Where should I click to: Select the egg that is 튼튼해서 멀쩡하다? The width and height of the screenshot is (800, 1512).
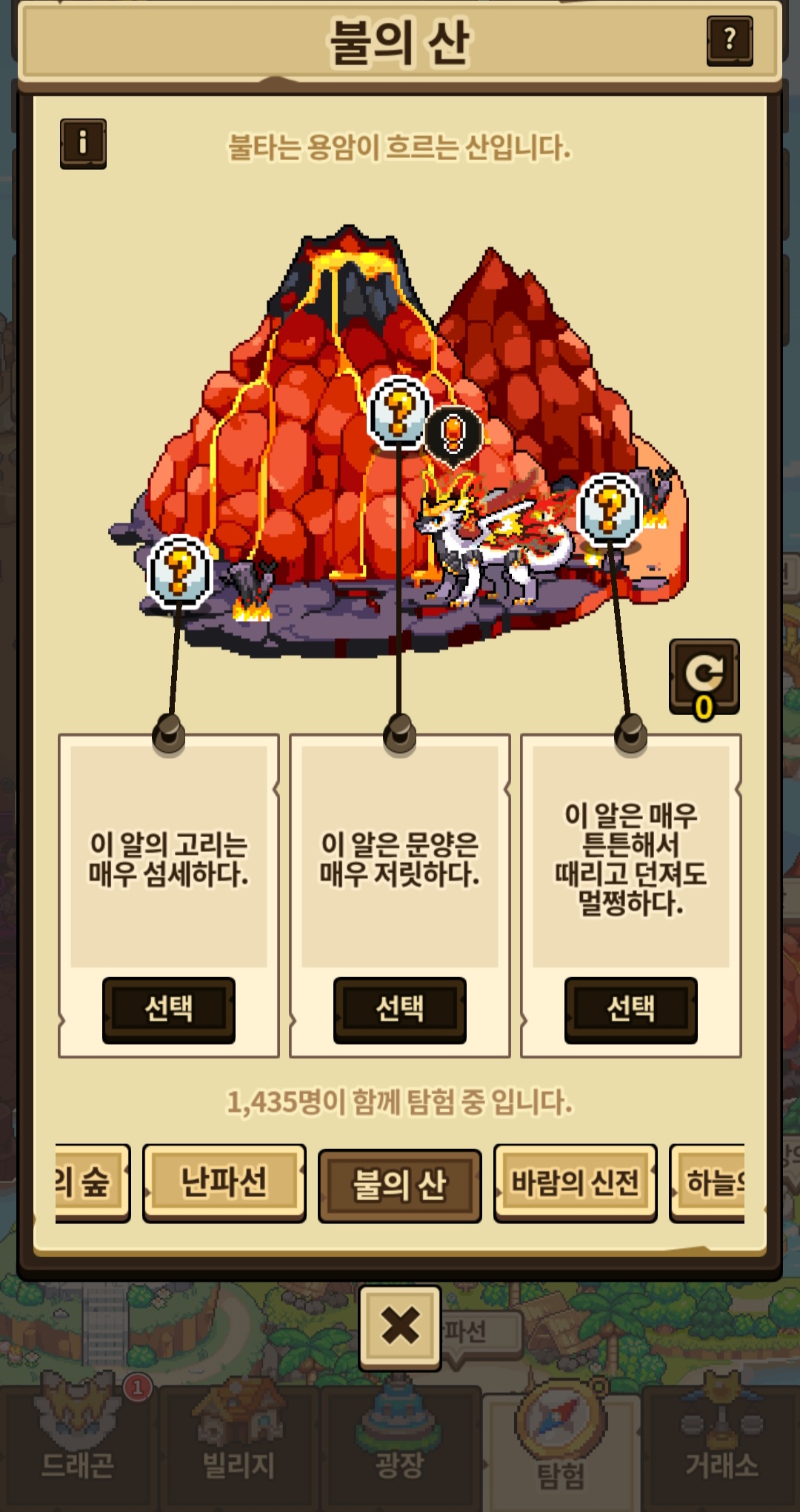pos(630,1009)
